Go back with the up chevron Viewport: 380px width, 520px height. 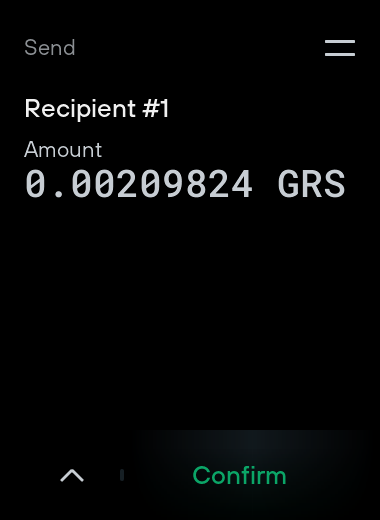(x=72, y=475)
